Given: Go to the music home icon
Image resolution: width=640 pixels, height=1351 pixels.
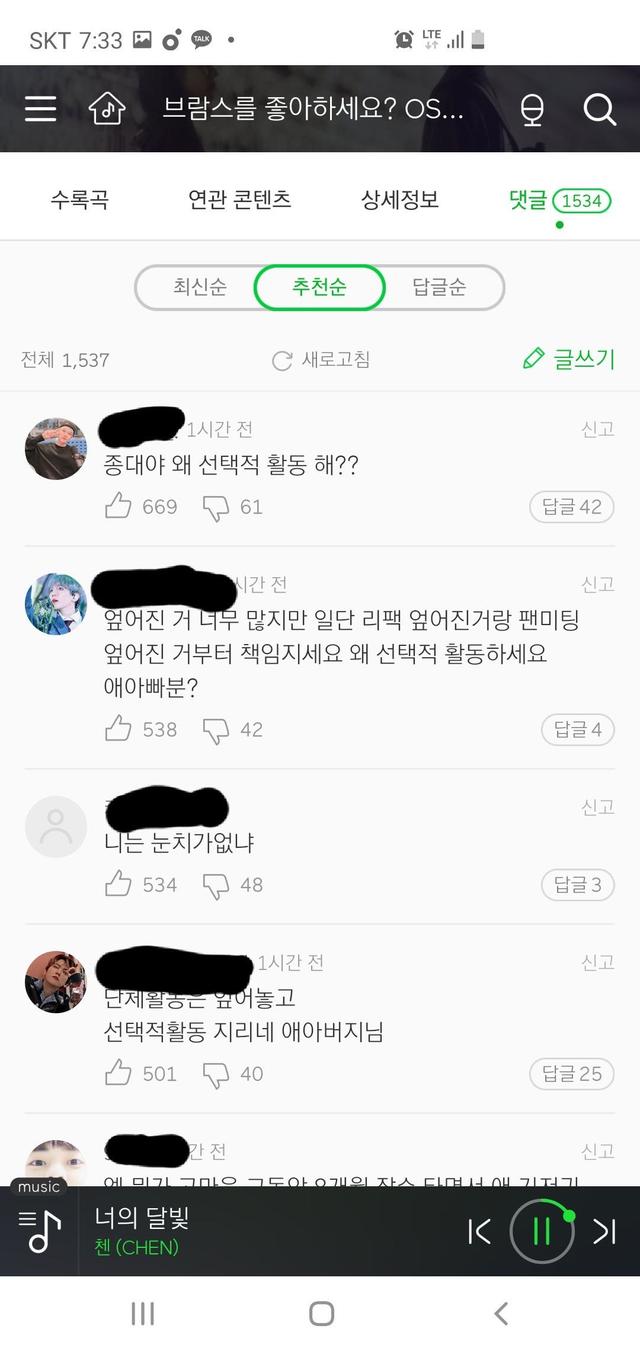Looking at the screenshot, I should (107, 108).
